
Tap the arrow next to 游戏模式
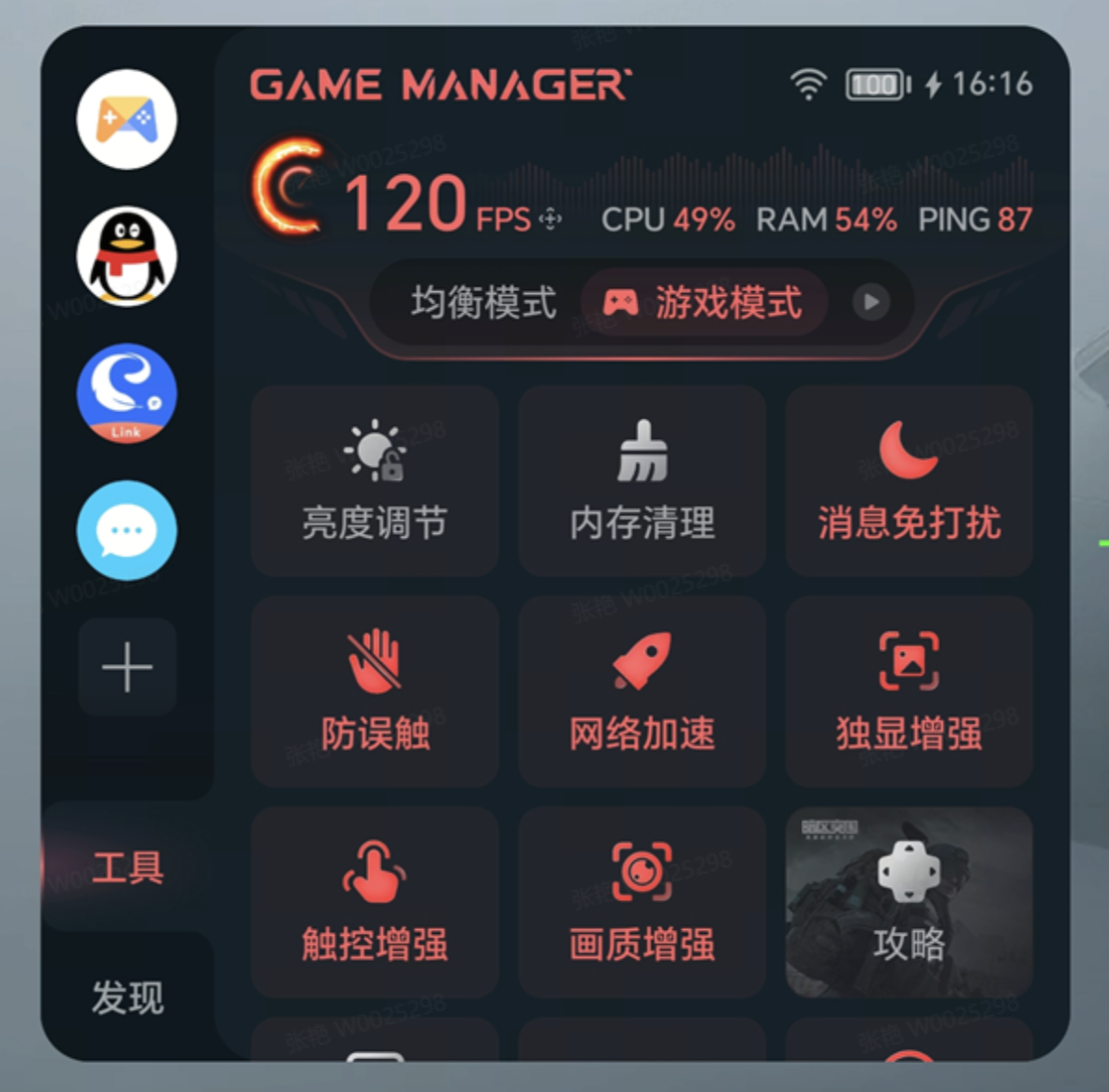[871, 303]
